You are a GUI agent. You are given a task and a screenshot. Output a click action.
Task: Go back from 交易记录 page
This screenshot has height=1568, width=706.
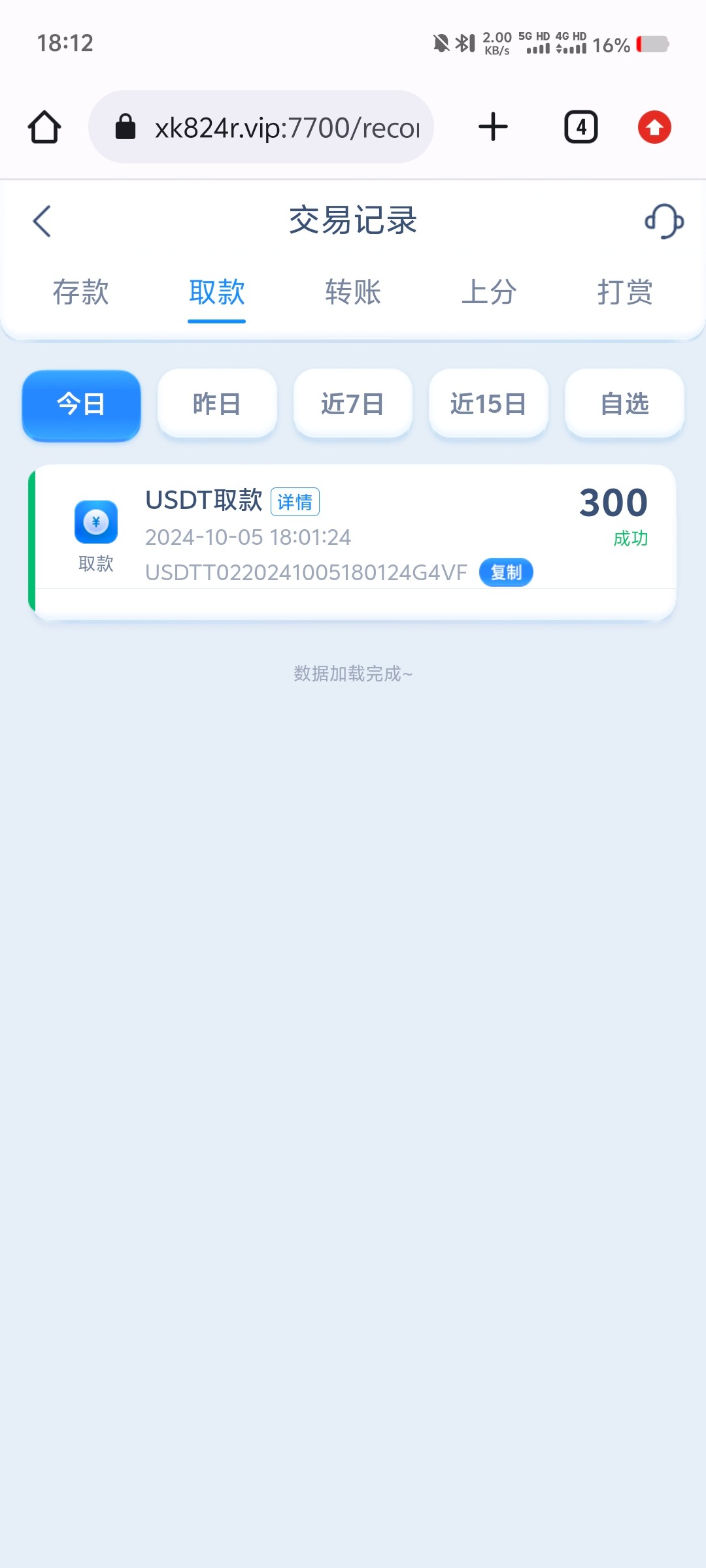[x=42, y=221]
